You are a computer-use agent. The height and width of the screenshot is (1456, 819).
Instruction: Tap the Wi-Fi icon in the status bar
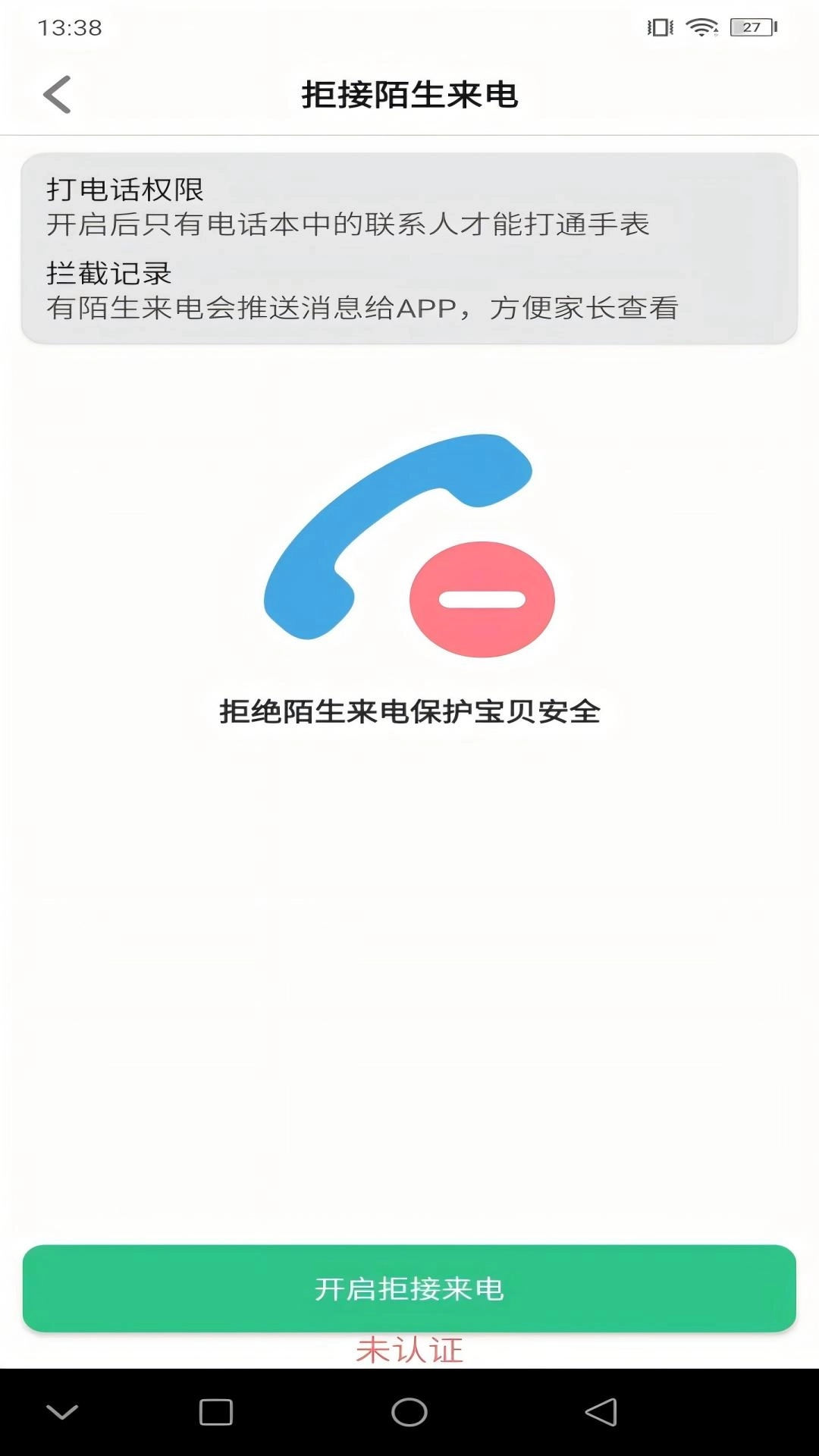point(701,25)
